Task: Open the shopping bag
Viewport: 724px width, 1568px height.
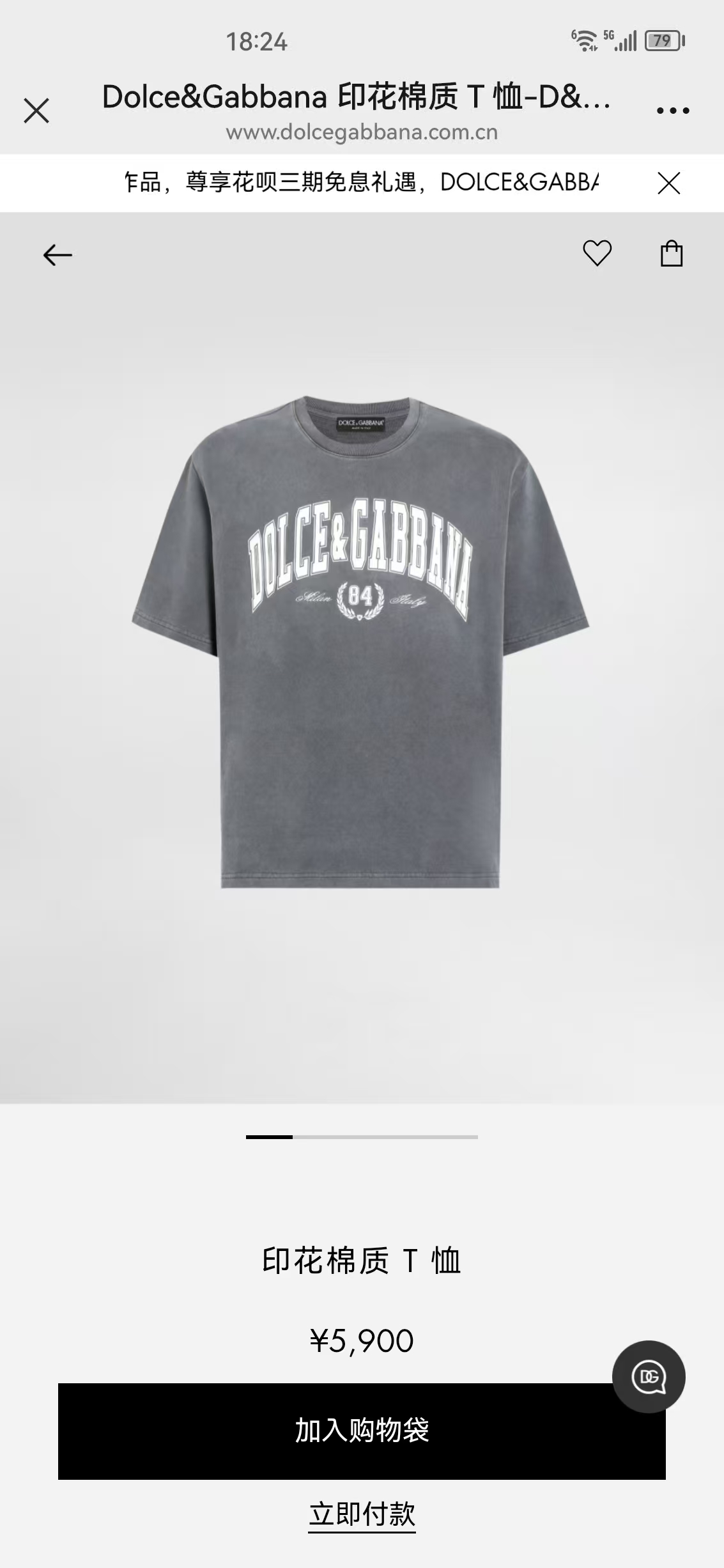Action: 671,253
